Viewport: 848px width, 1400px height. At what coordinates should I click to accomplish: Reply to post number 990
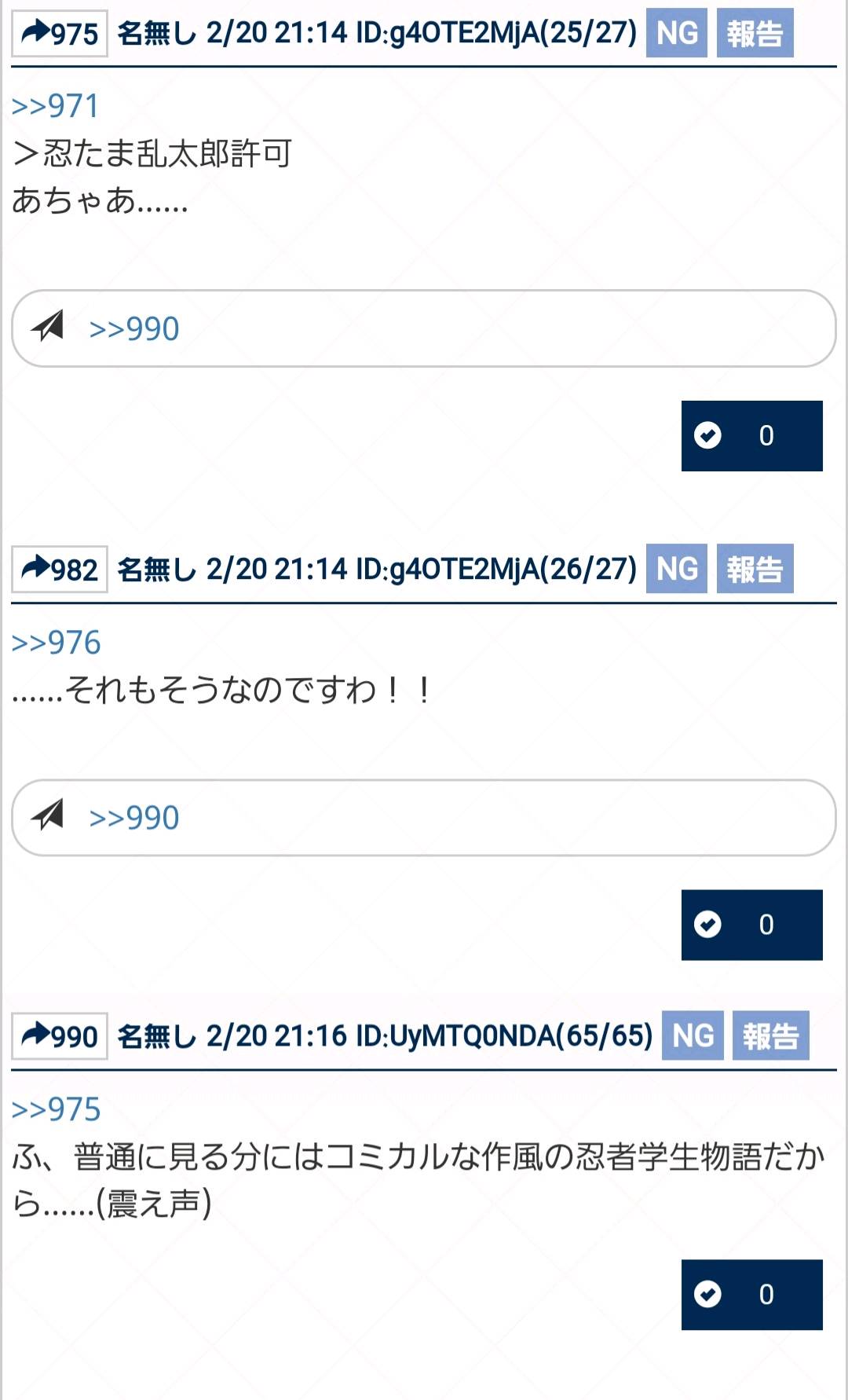pos(60,1036)
